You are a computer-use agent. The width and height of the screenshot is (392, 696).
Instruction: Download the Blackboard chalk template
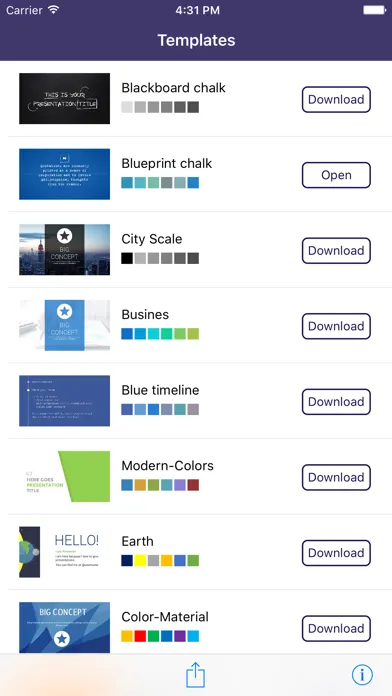coord(336,99)
